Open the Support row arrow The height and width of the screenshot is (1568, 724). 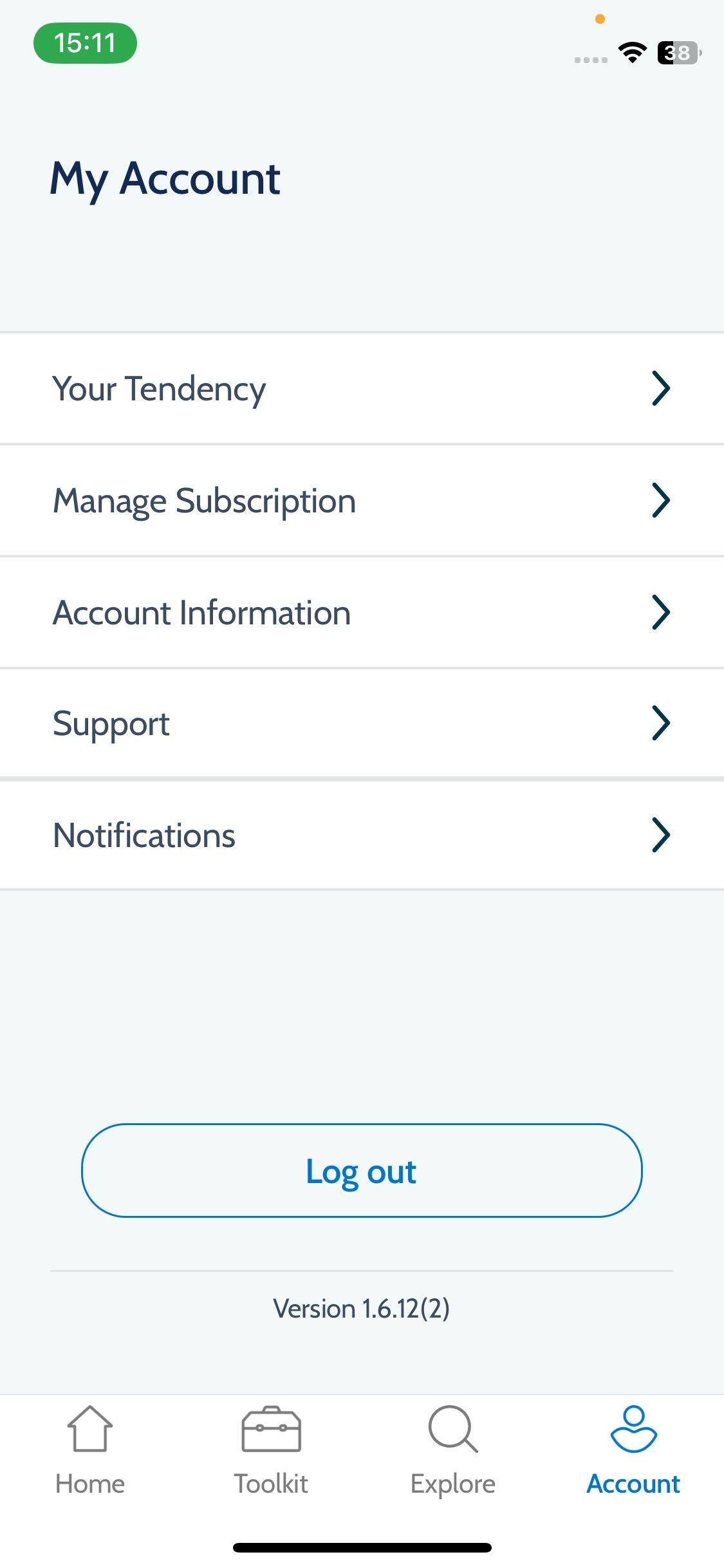click(x=662, y=722)
